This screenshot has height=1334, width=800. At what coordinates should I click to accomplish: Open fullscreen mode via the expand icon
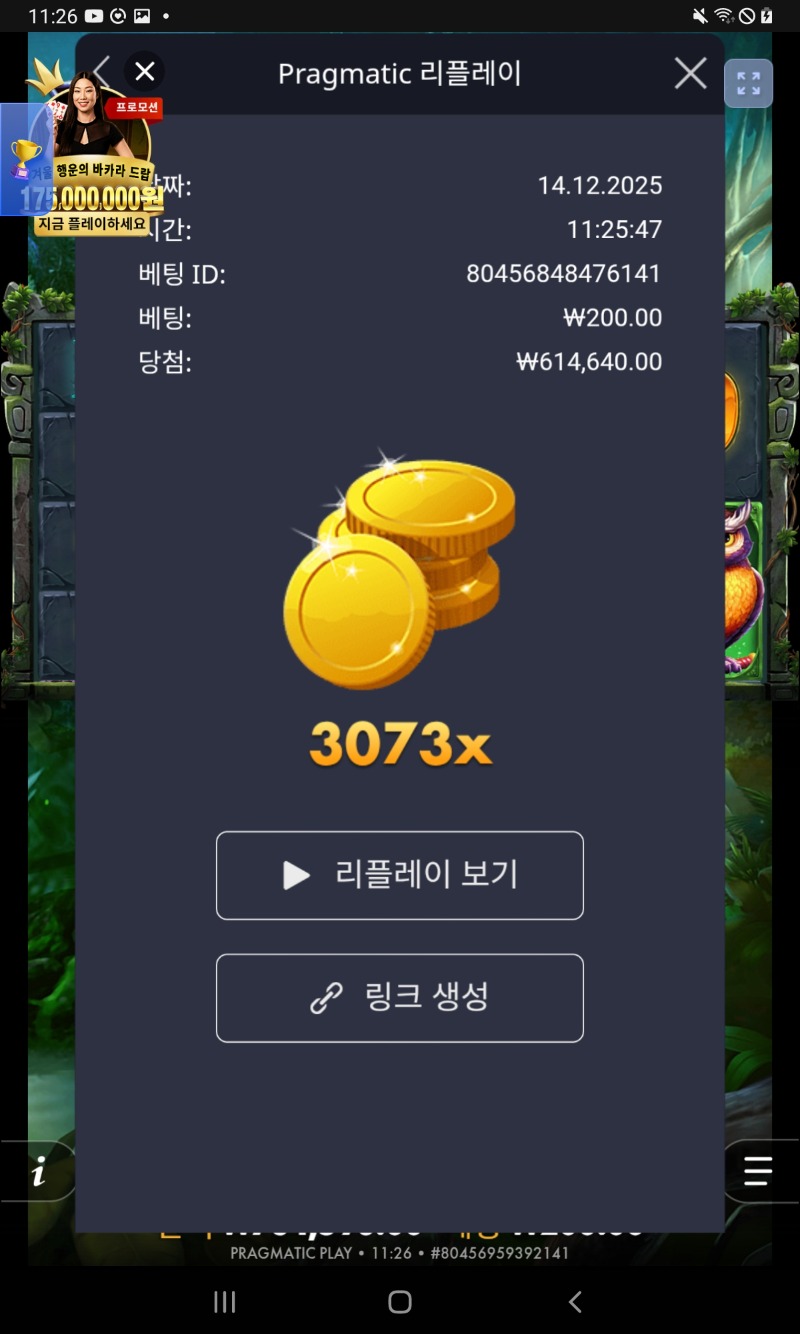(748, 83)
